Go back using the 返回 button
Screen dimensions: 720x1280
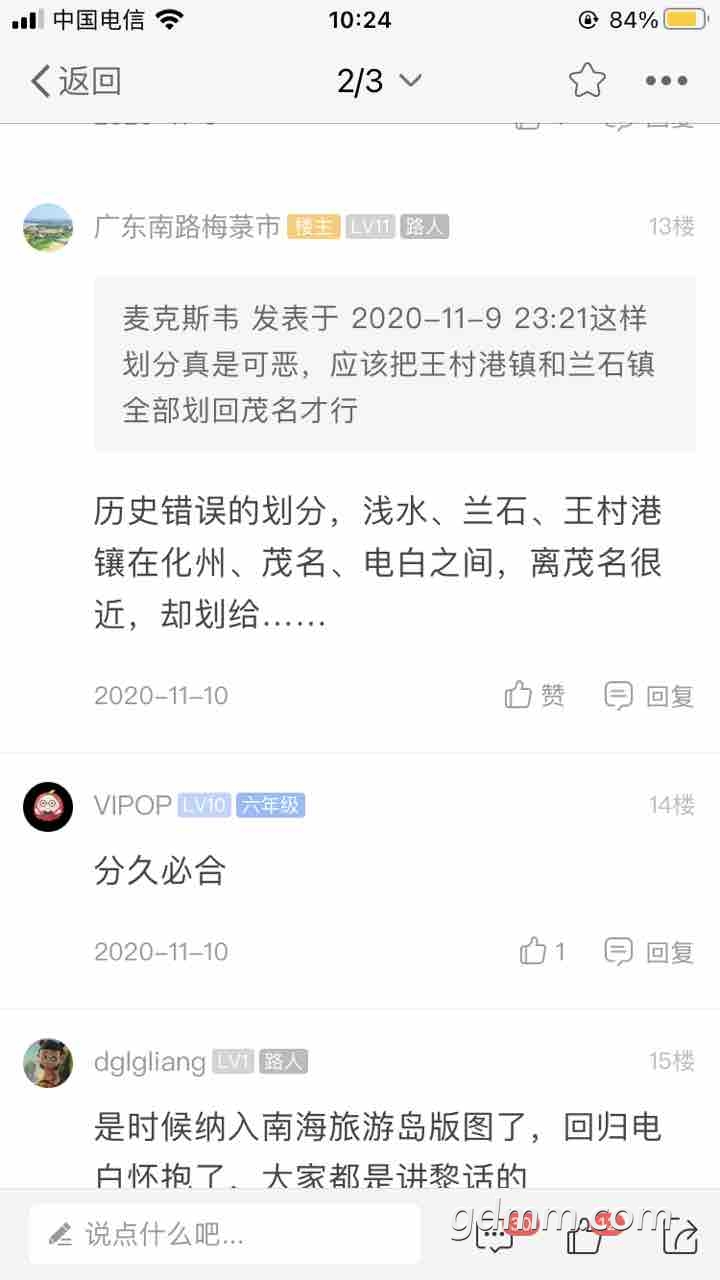pyautogui.click(x=76, y=81)
